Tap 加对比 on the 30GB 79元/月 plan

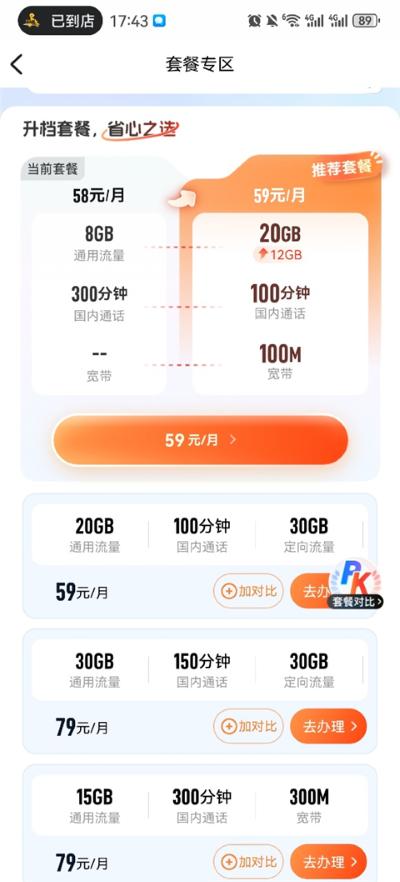(x=248, y=726)
